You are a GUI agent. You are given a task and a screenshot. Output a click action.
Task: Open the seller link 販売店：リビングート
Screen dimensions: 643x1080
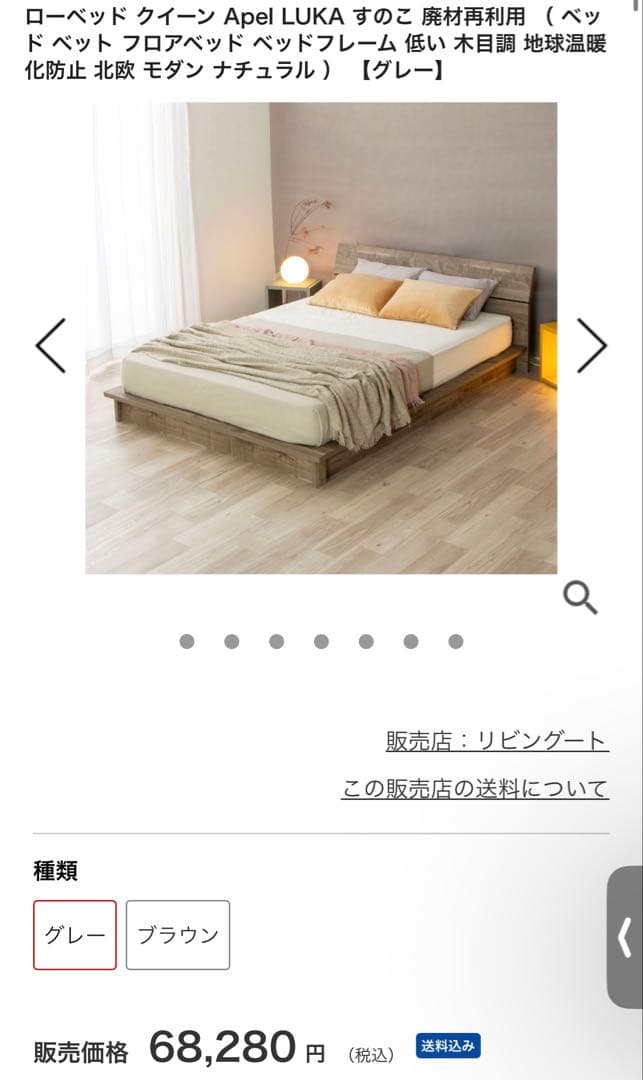click(497, 741)
